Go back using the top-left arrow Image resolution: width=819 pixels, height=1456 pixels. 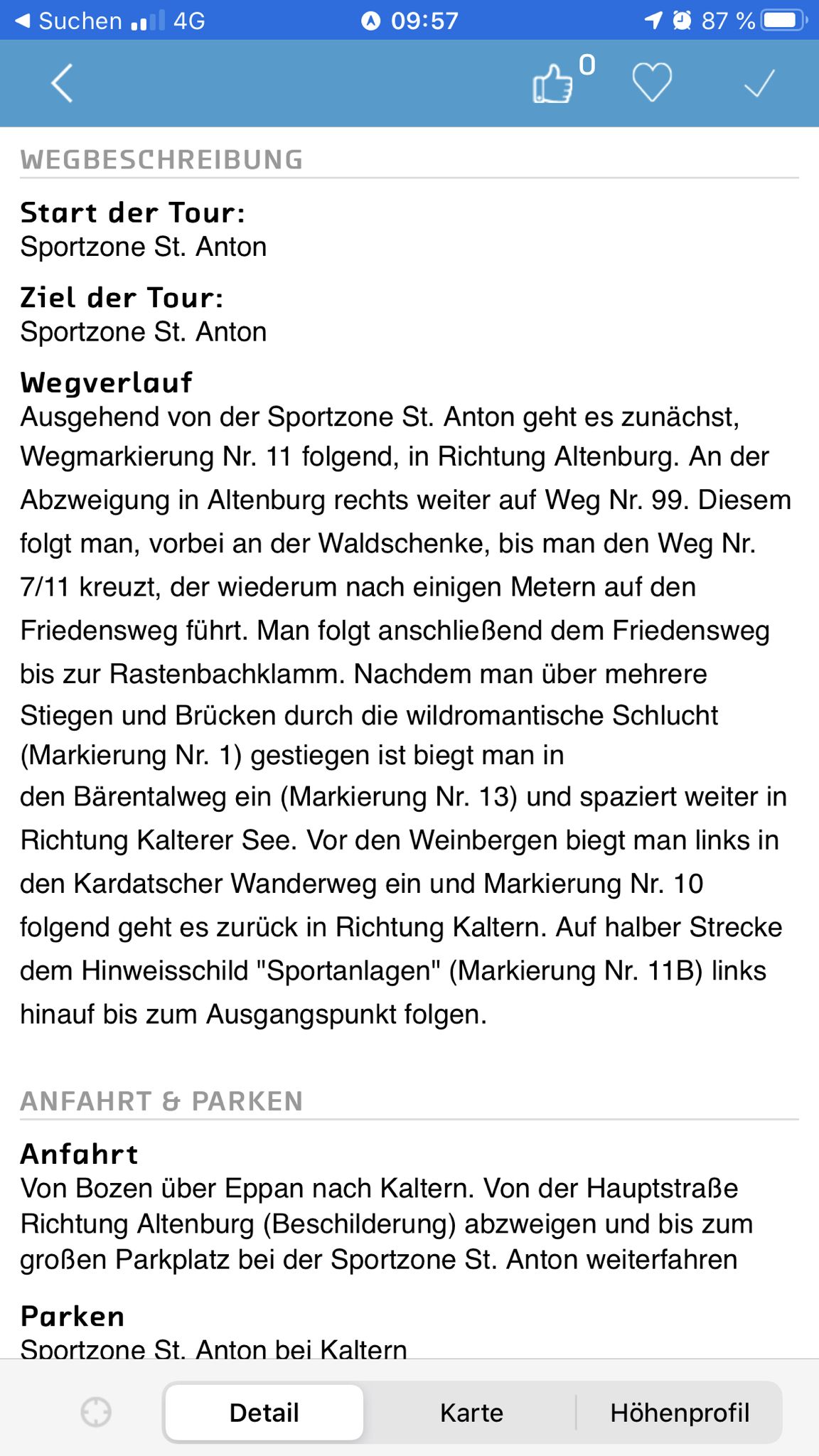pos(62,83)
